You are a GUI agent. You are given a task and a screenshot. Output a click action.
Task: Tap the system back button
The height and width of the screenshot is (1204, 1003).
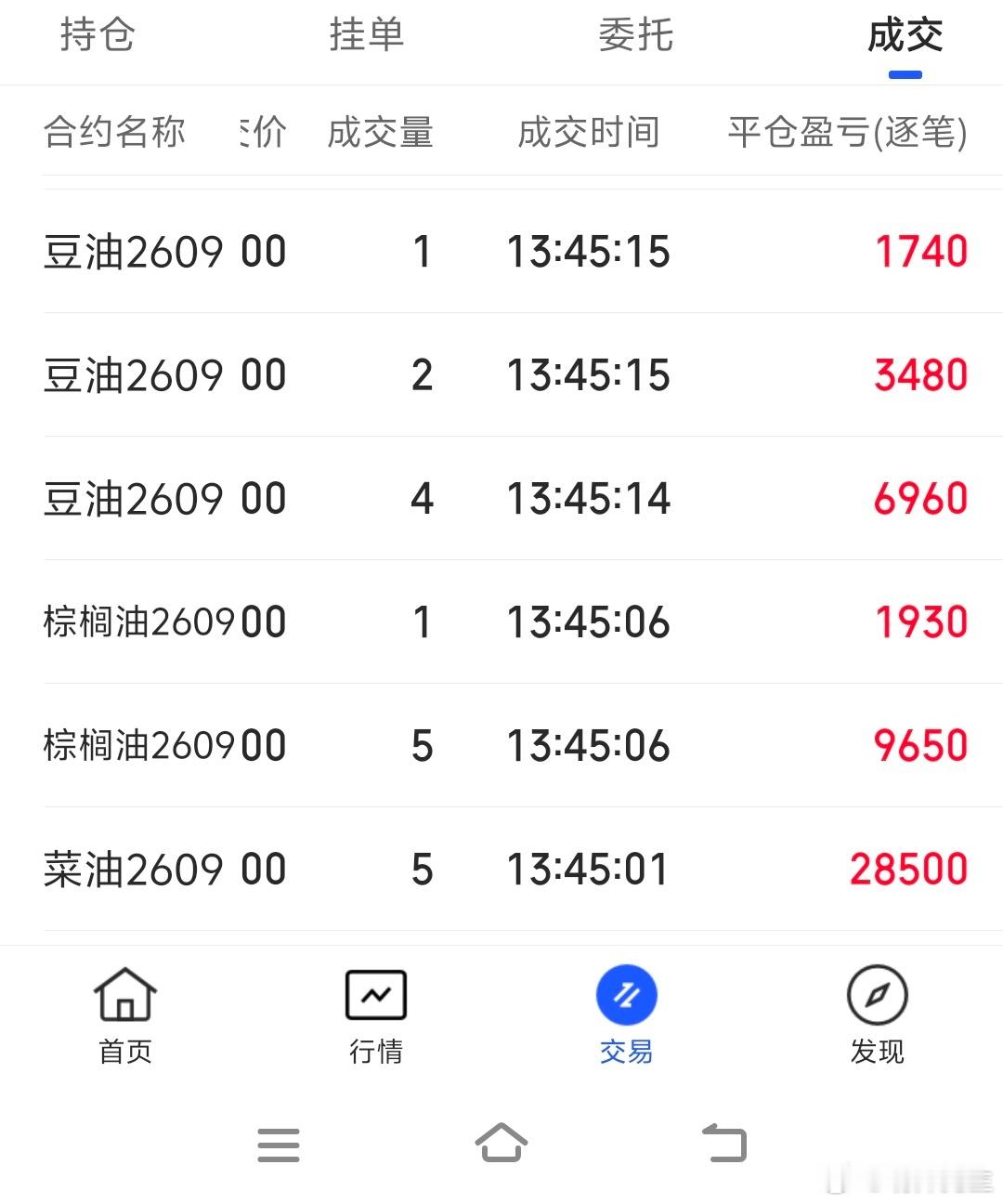pyautogui.click(x=724, y=1144)
